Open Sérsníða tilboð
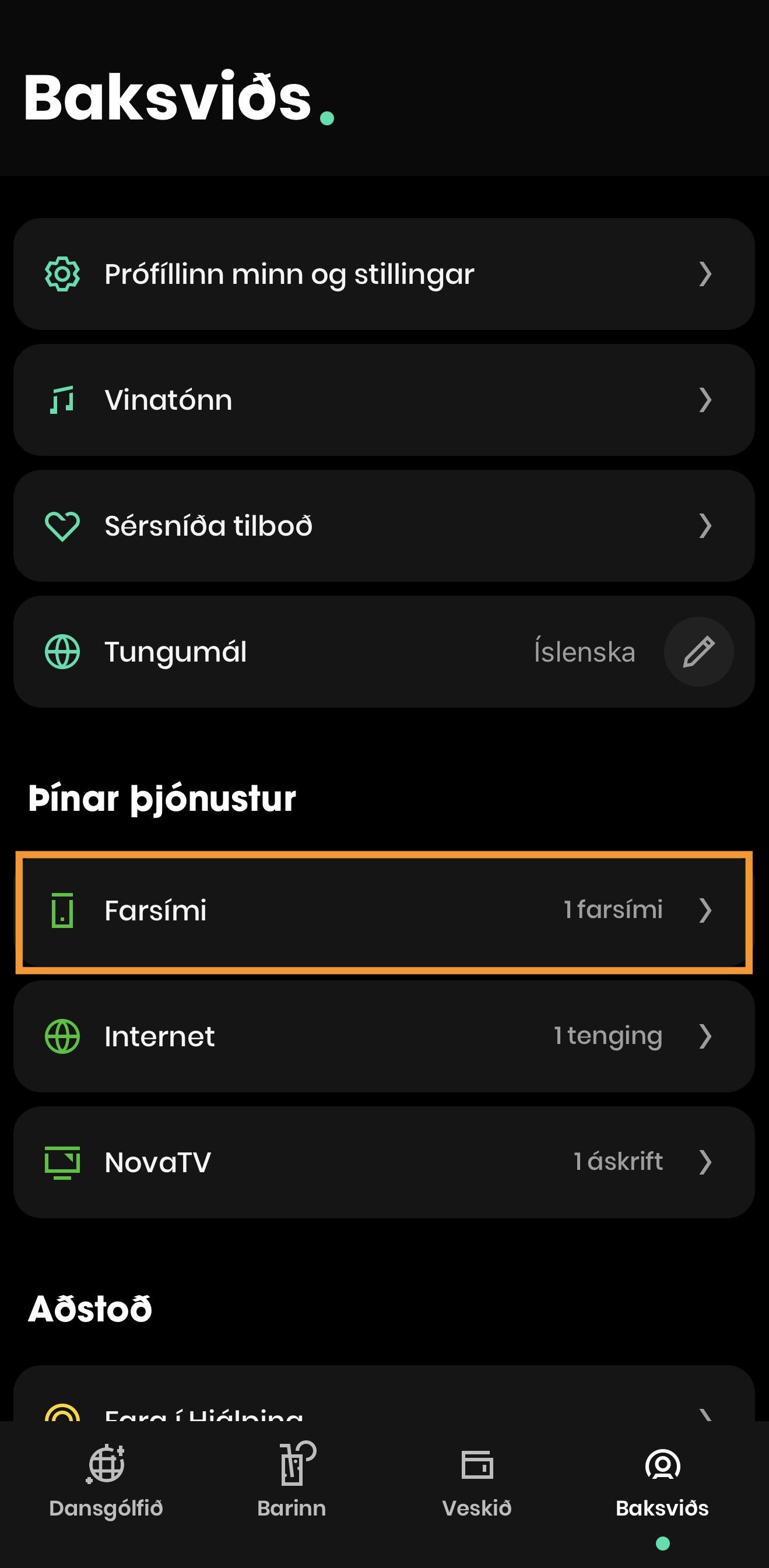 click(x=384, y=526)
